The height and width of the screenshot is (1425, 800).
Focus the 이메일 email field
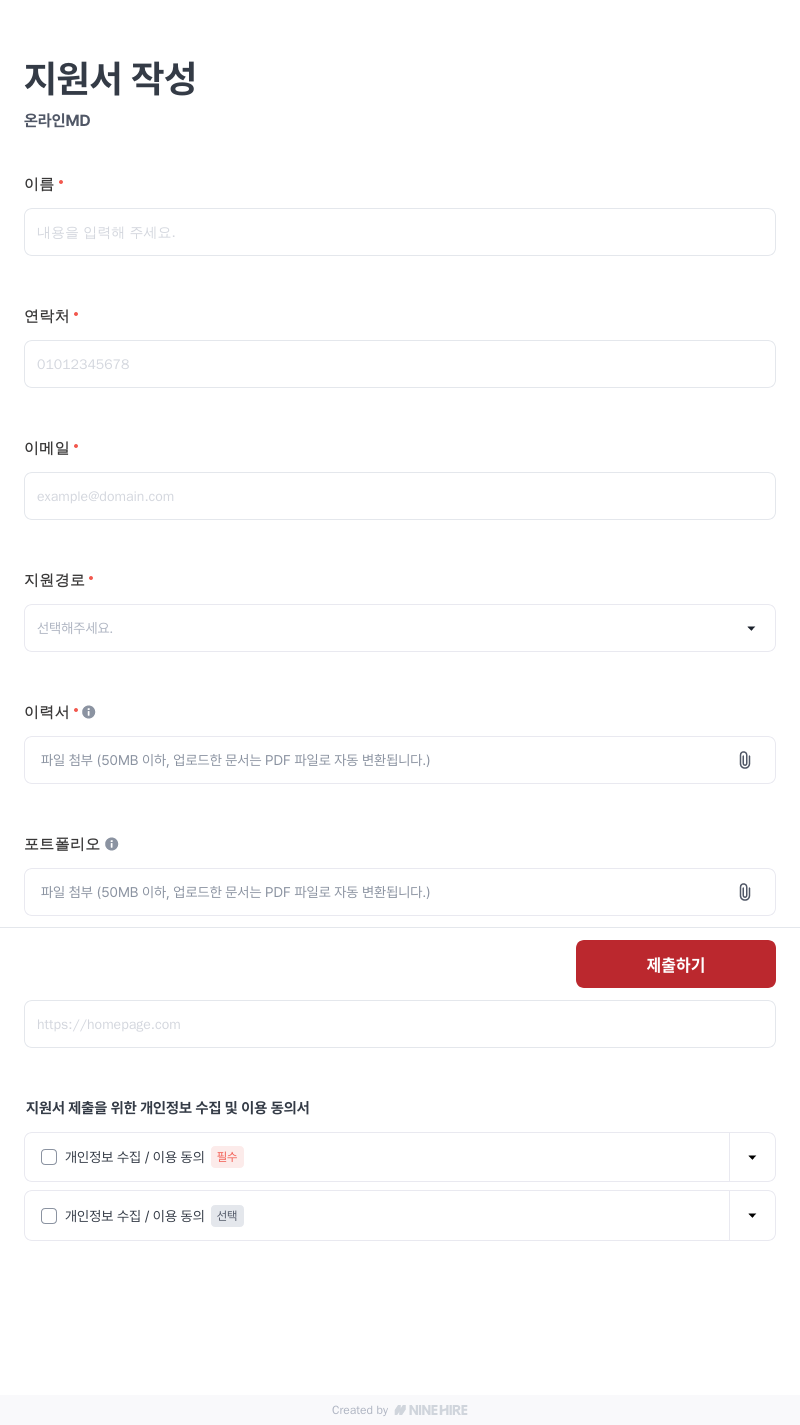click(400, 496)
